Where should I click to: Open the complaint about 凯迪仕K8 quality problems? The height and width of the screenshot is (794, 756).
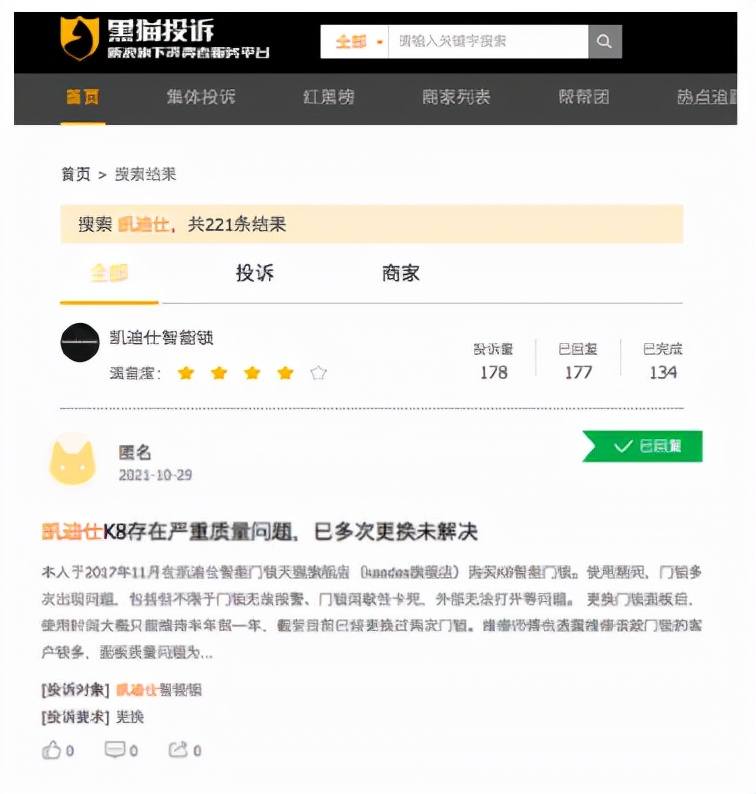coord(260,532)
